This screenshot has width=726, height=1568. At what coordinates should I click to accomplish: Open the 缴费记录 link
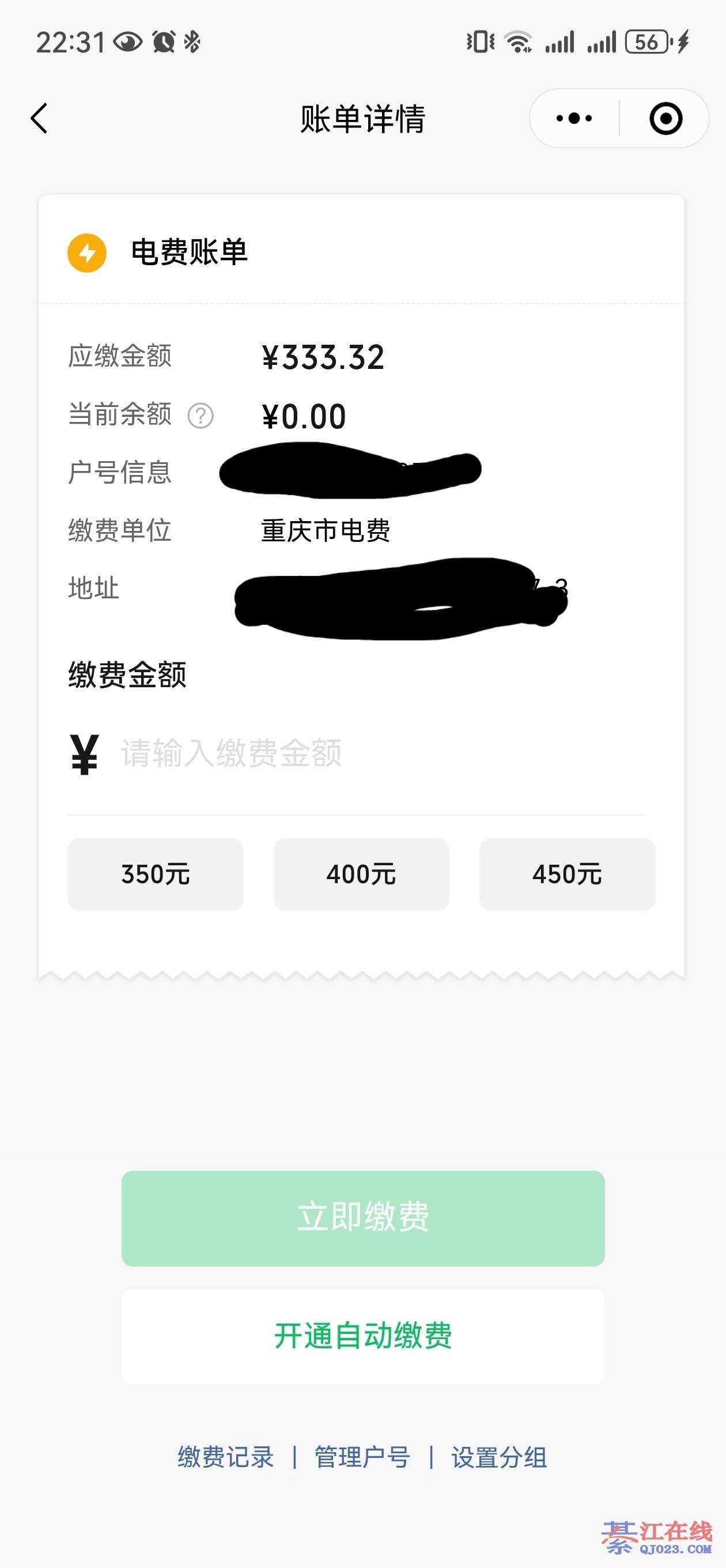(226, 1458)
